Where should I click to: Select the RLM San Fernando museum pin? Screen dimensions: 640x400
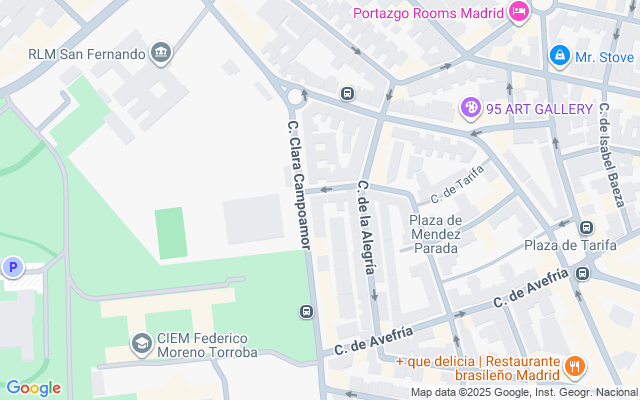161,53
